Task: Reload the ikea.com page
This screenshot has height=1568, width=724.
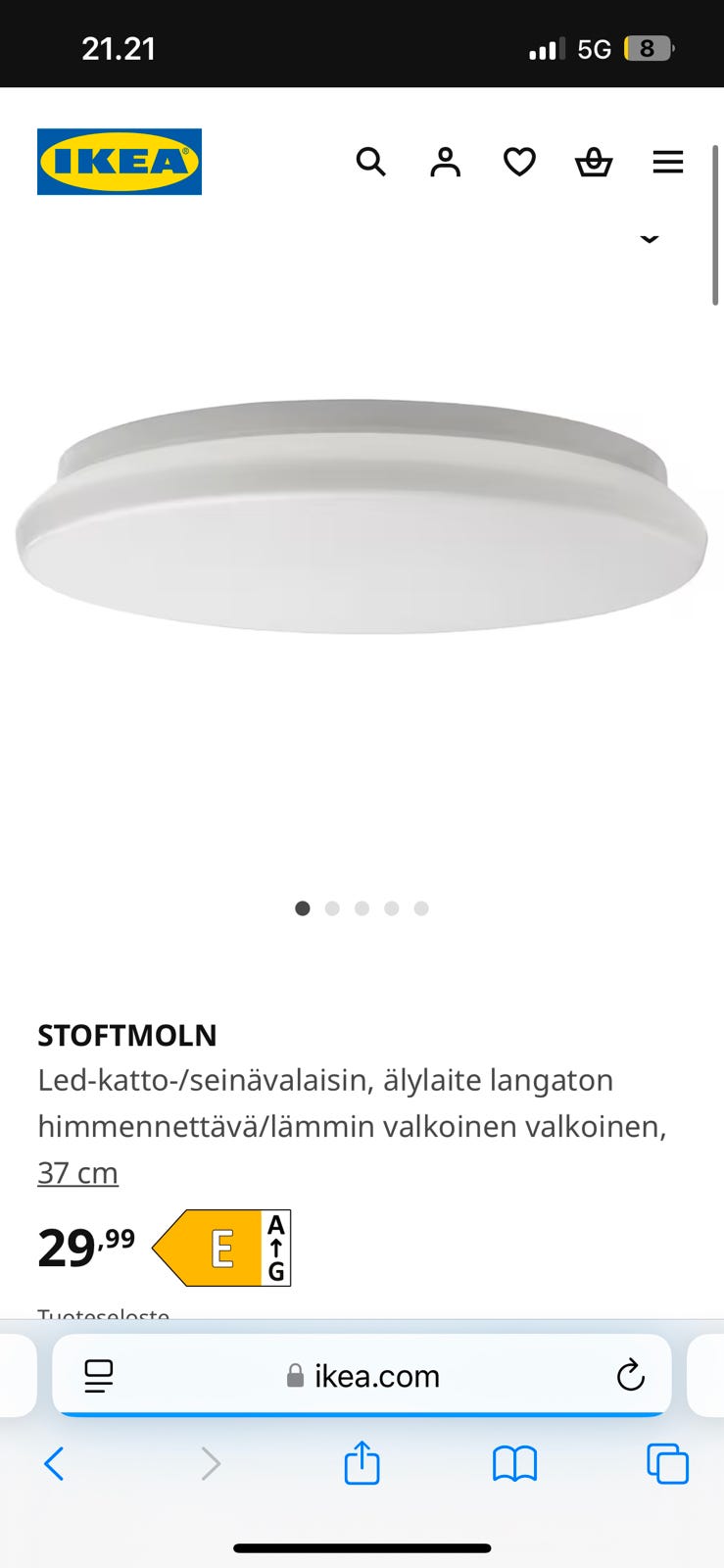Action: pos(631,1376)
